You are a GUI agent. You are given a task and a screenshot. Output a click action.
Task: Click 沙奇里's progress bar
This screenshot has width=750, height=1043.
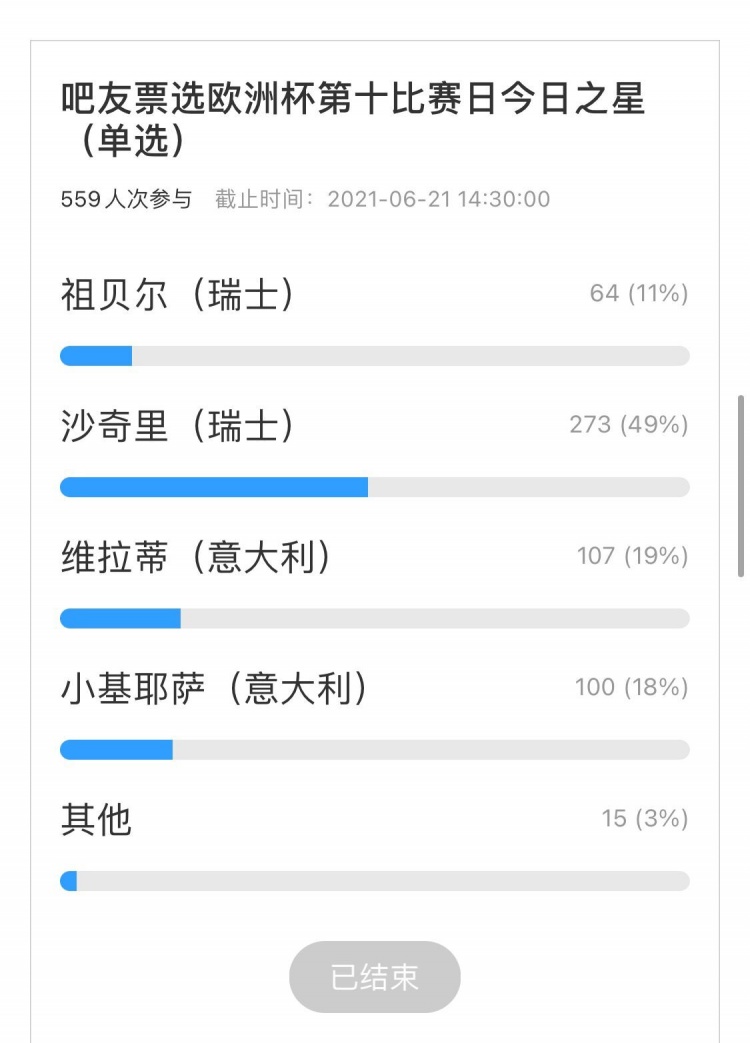375,487
